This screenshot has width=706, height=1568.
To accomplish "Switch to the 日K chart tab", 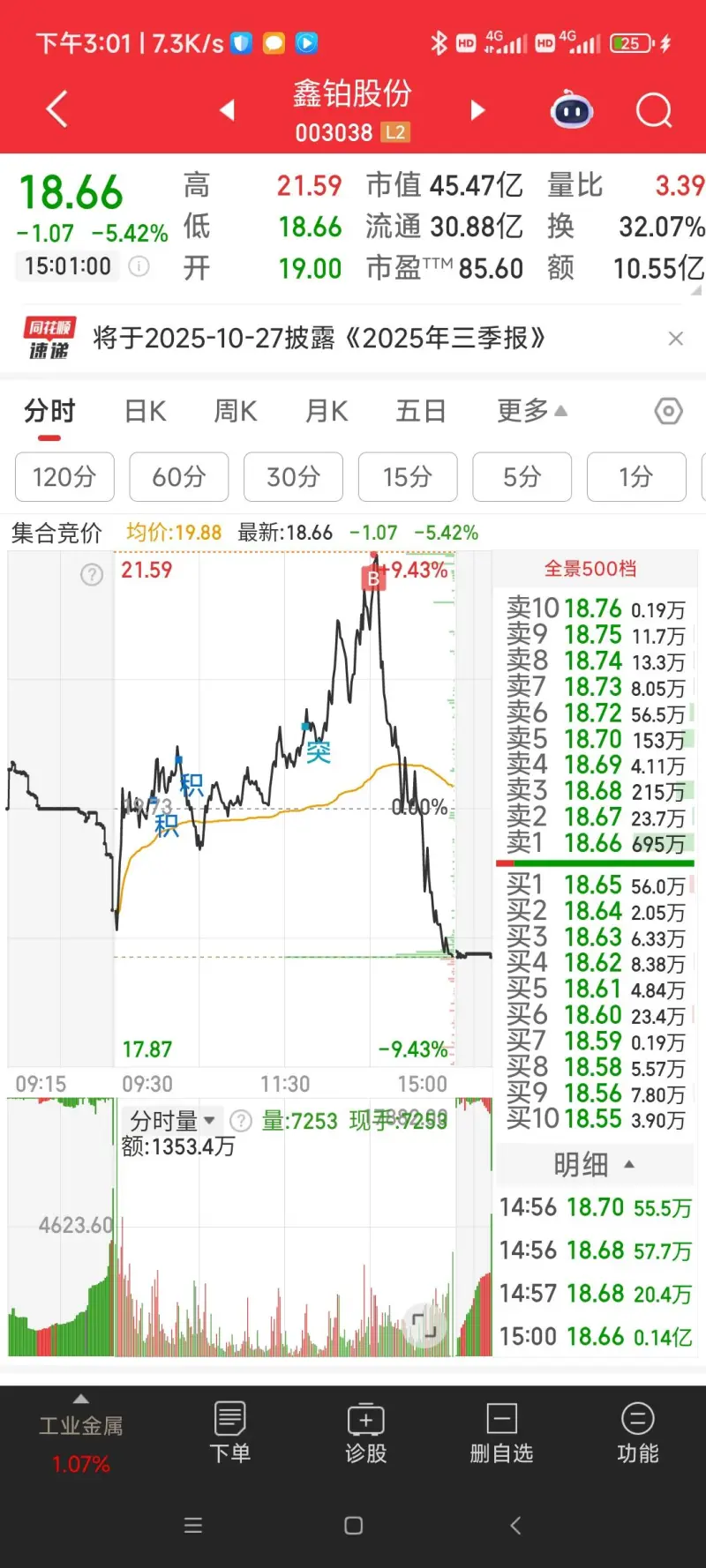I will (146, 411).
